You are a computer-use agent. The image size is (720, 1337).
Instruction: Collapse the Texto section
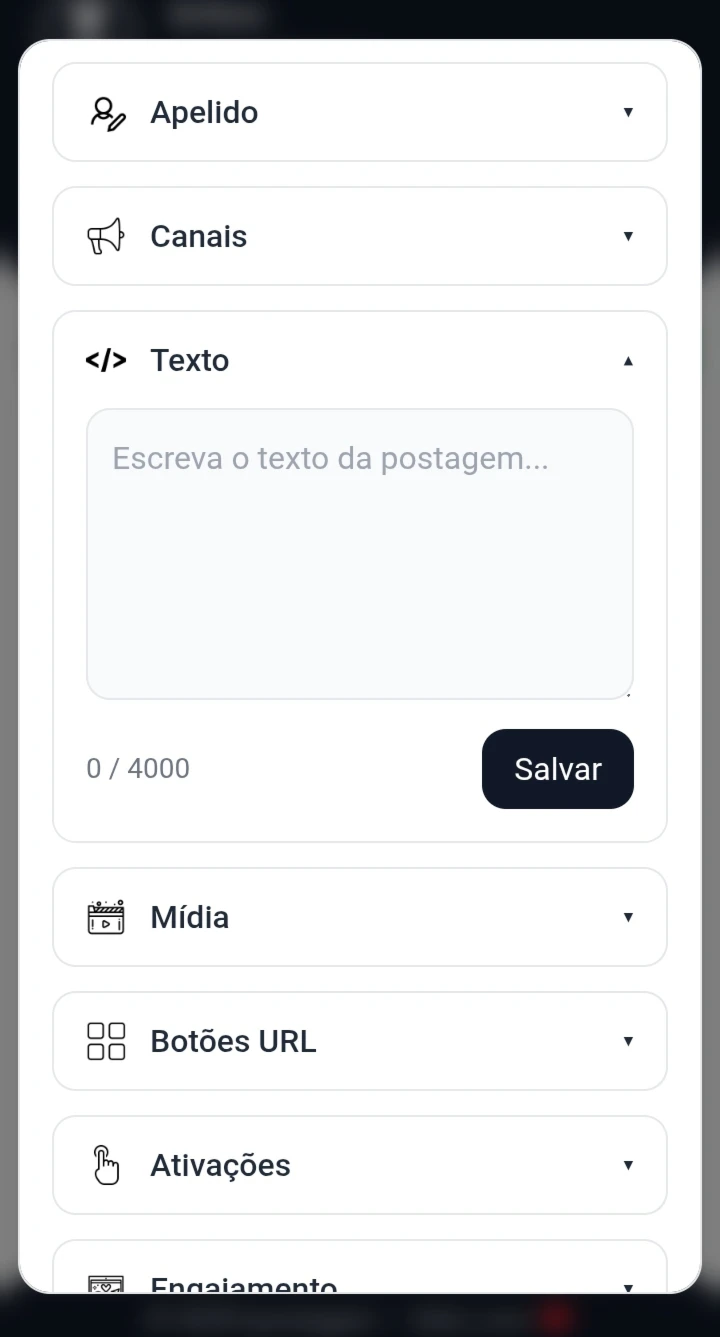(359, 360)
